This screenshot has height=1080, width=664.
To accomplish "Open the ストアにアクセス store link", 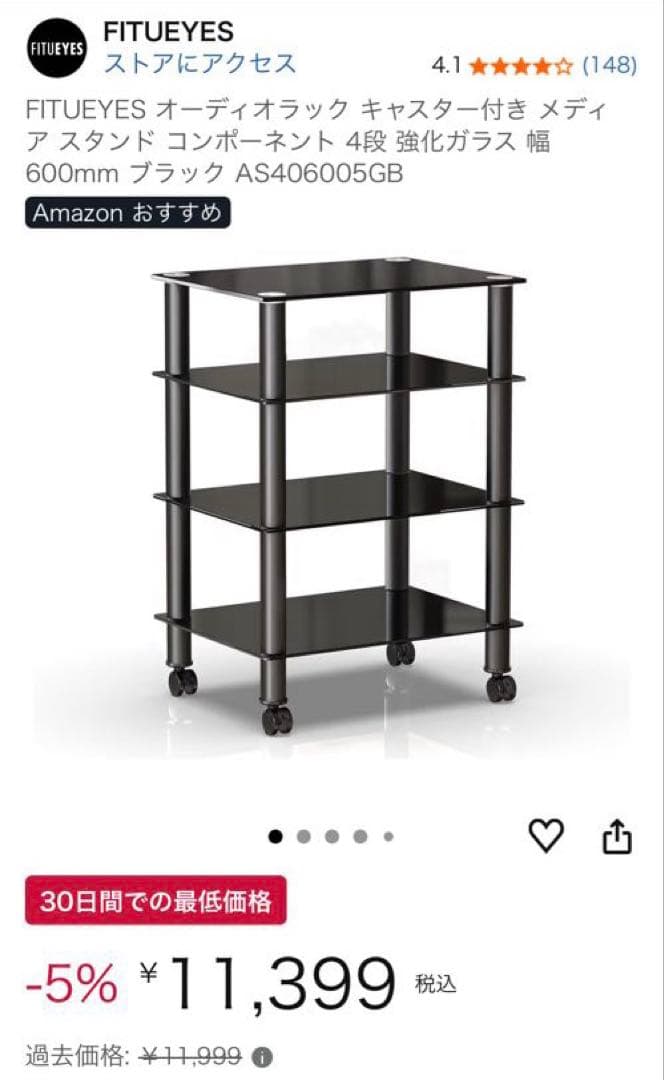I will pyautogui.click(x=200, y=64).
